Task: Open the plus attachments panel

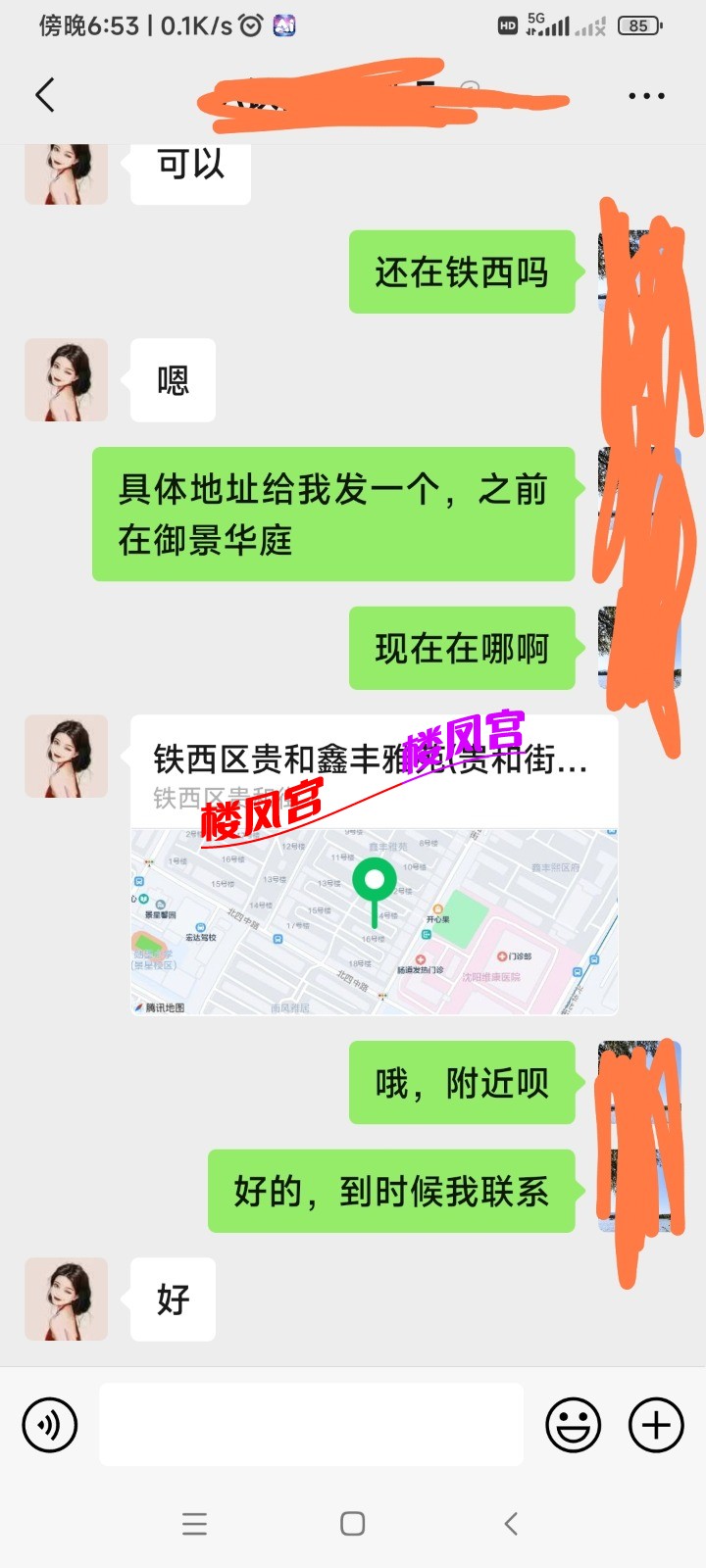Action: [655, 1424]
